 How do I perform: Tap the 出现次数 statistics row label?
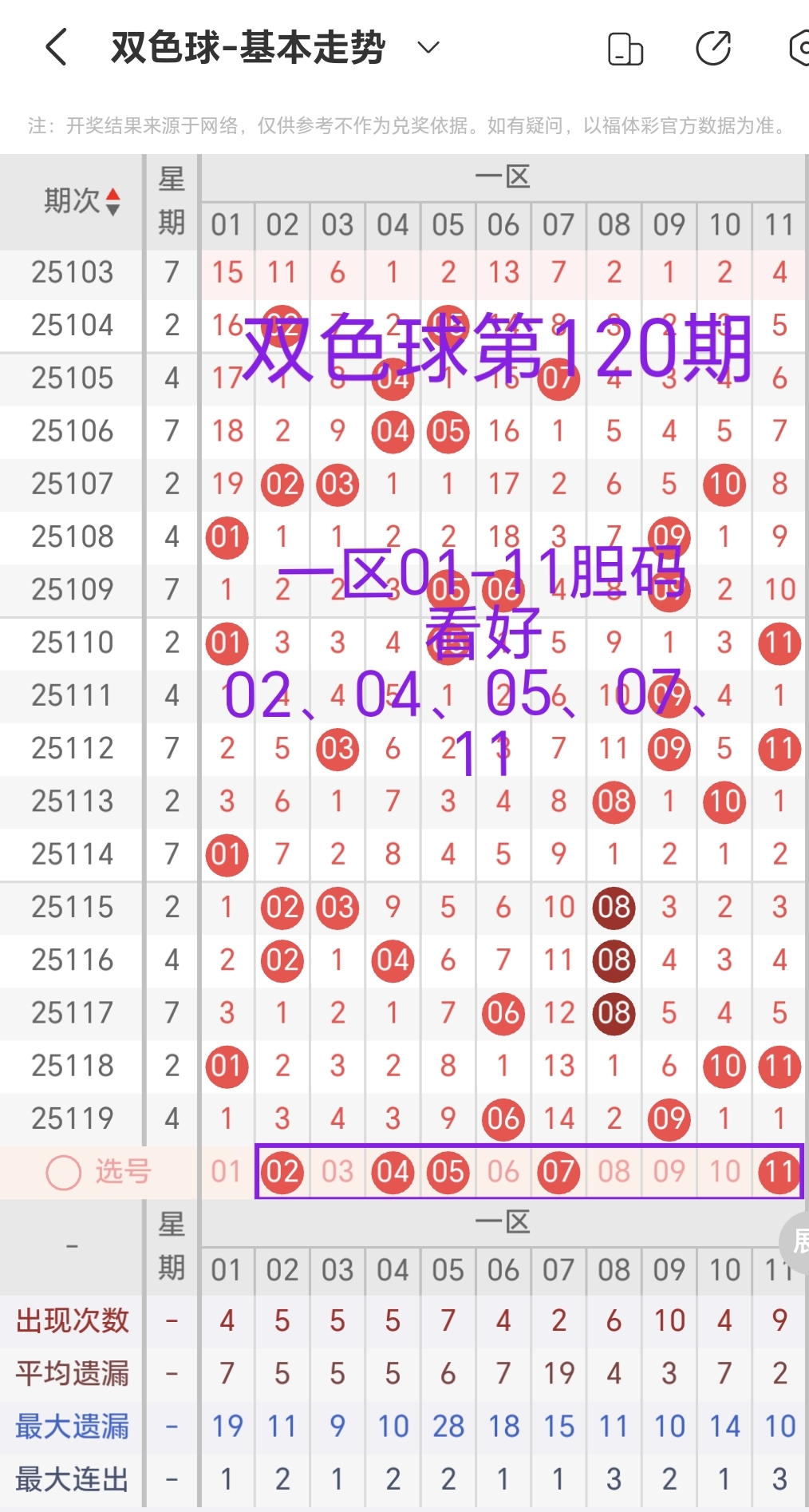click(x=70, y=1321)
